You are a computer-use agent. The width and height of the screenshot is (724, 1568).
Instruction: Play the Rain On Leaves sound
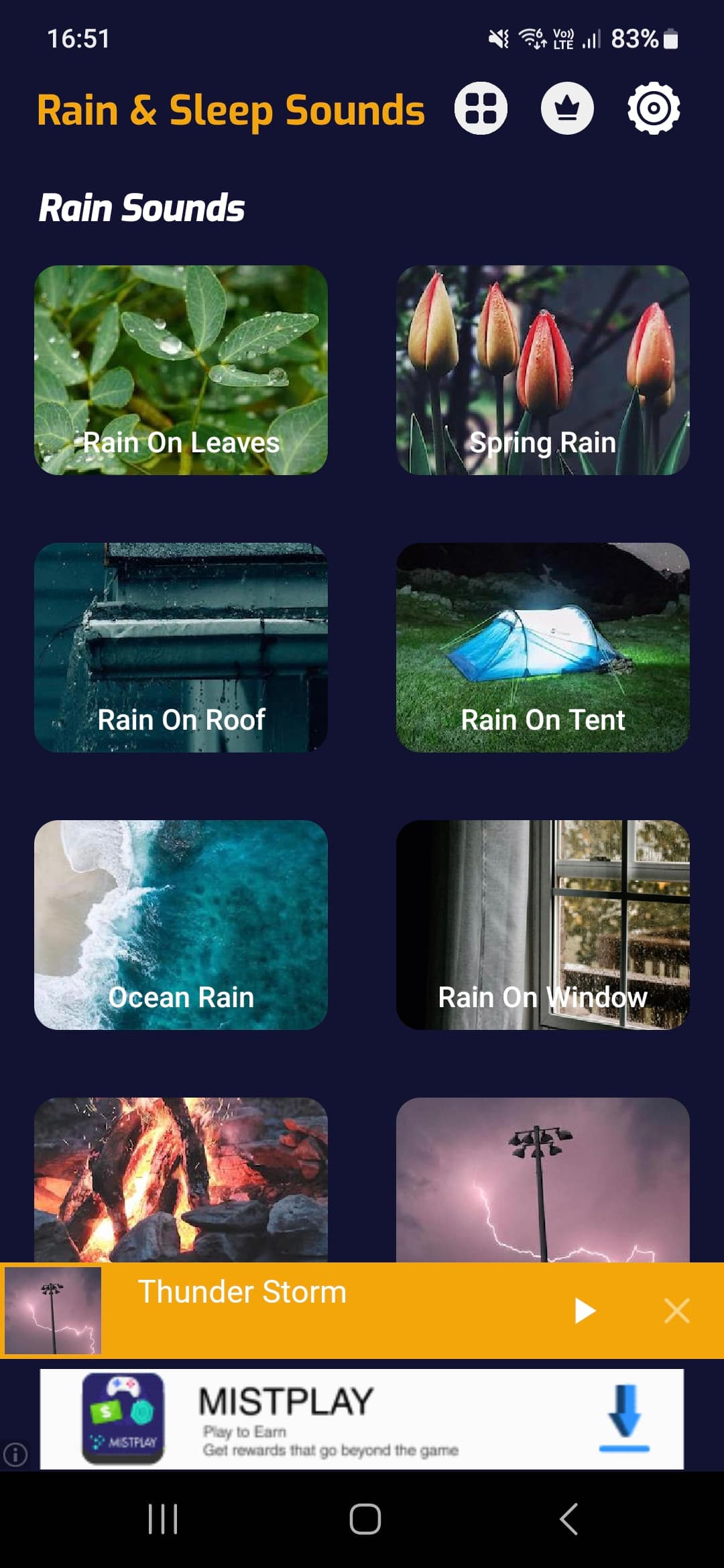(x=181, y=370)
